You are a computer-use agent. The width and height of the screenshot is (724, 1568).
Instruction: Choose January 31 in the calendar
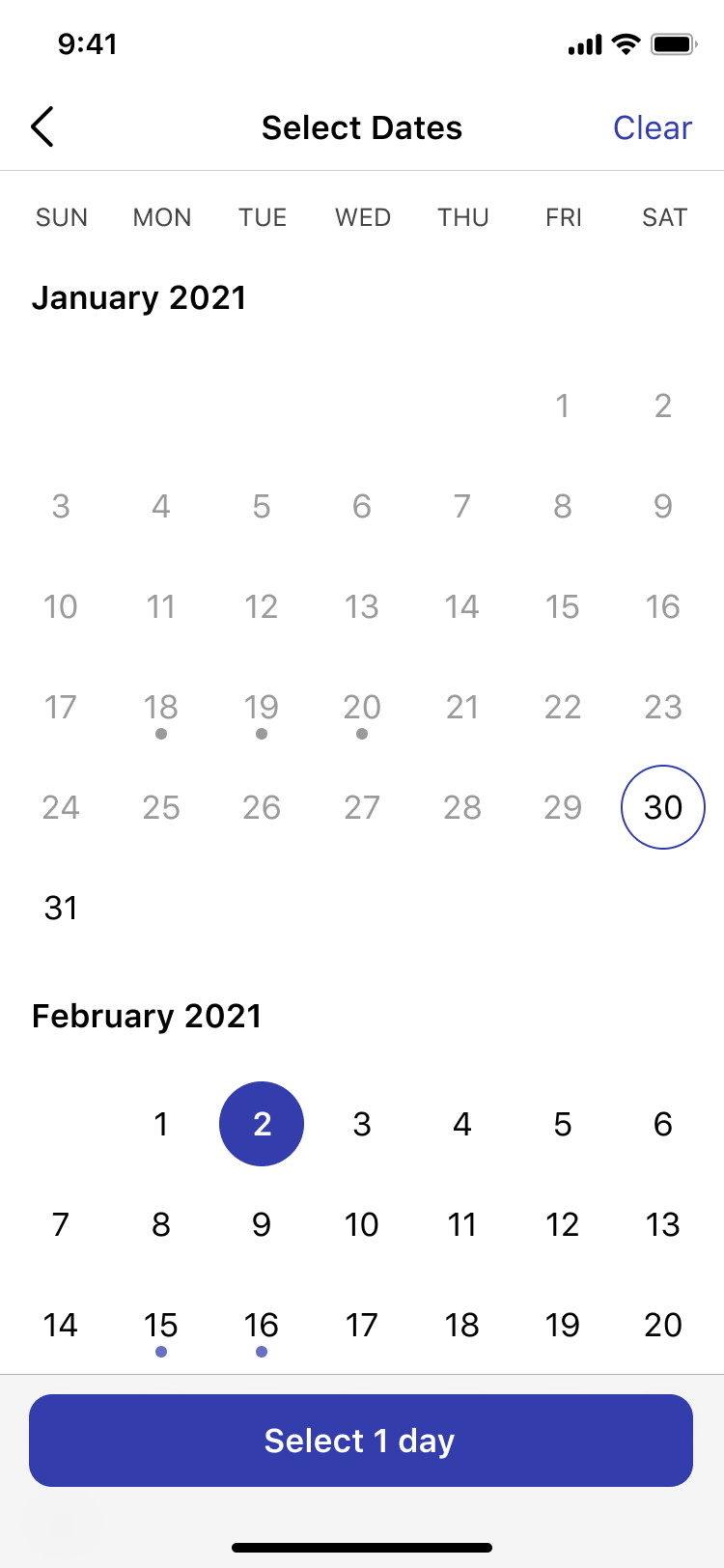tap(61, 908)
